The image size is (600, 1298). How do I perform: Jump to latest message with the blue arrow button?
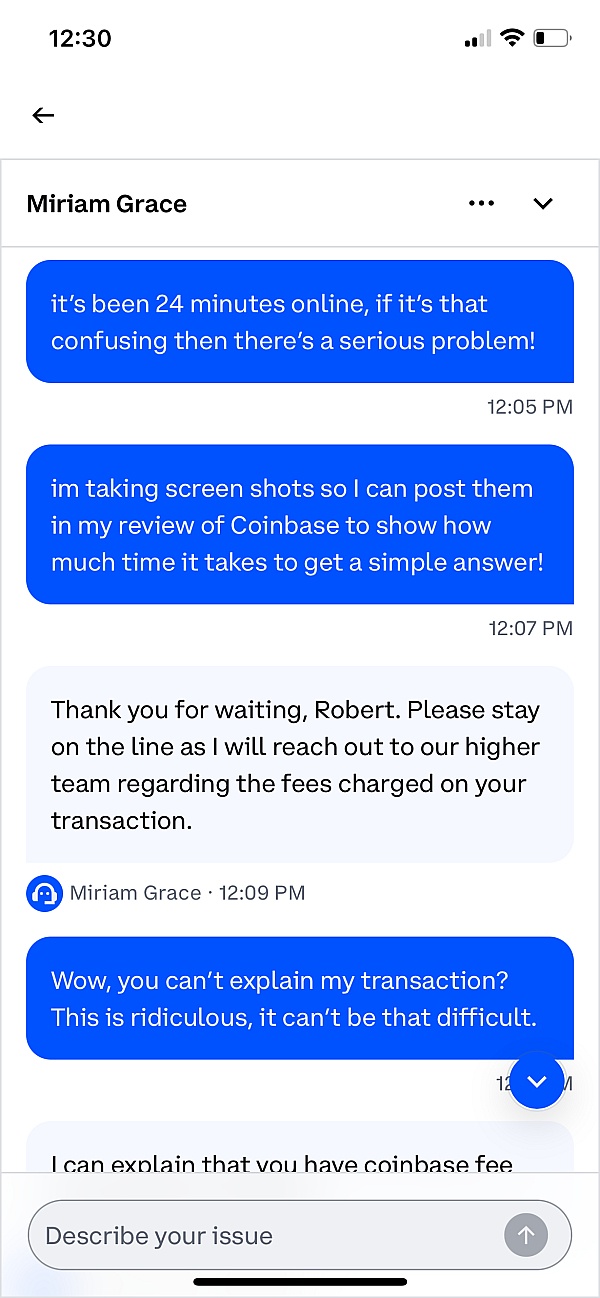point(537,1081)
